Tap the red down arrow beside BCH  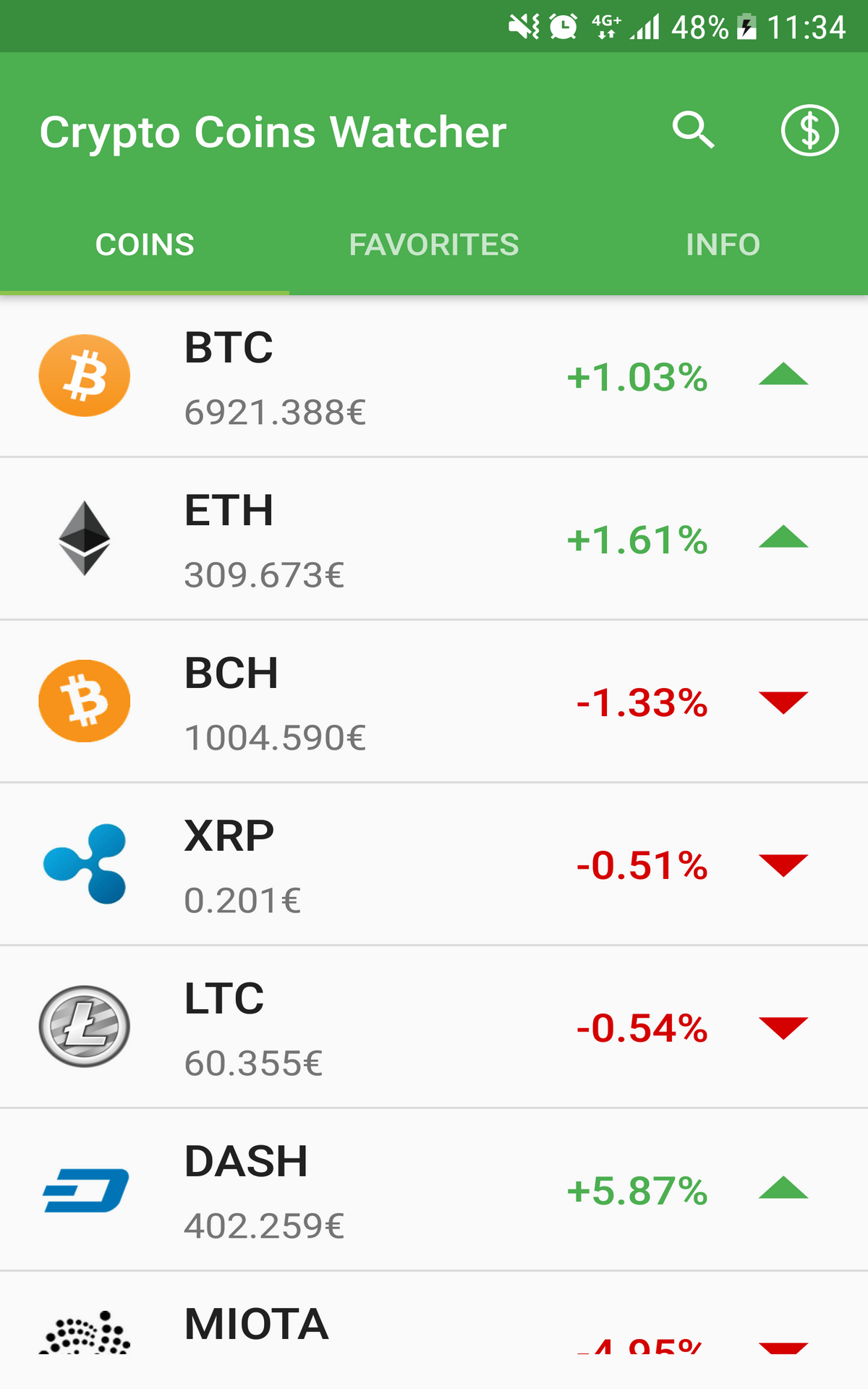784,700
